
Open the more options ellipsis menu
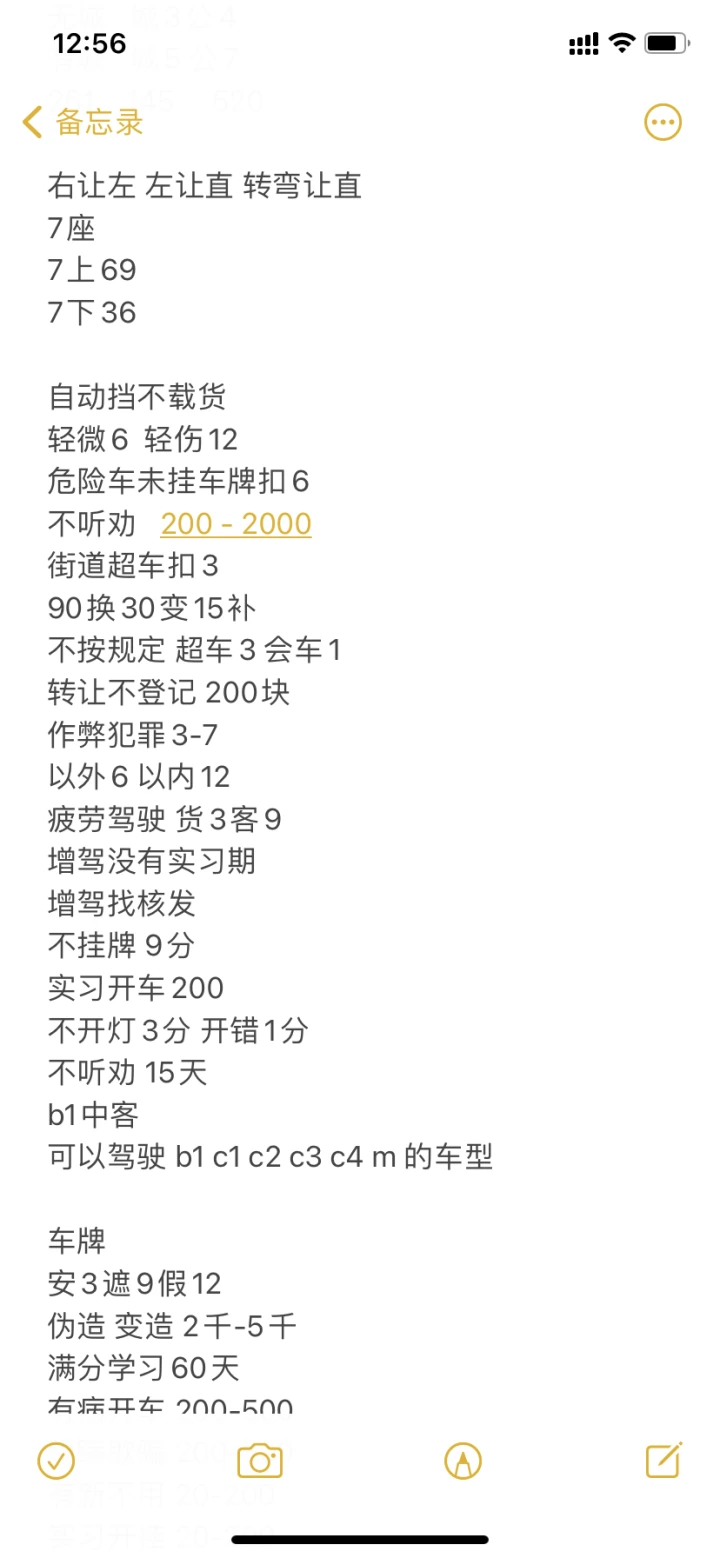662,122
